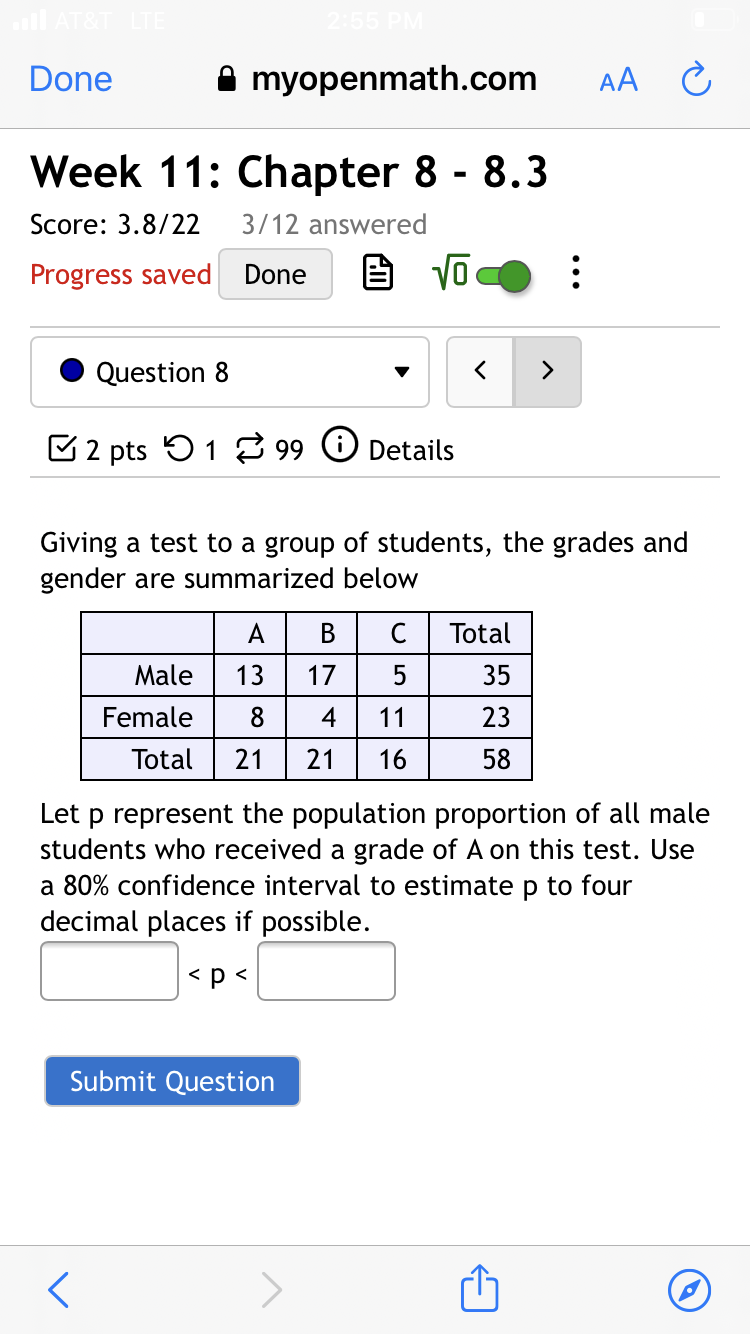Viewport: 750px width, 1334px height.
Task: Click the blue answered indicator dot for Question 8
Action: click(70, 371)
